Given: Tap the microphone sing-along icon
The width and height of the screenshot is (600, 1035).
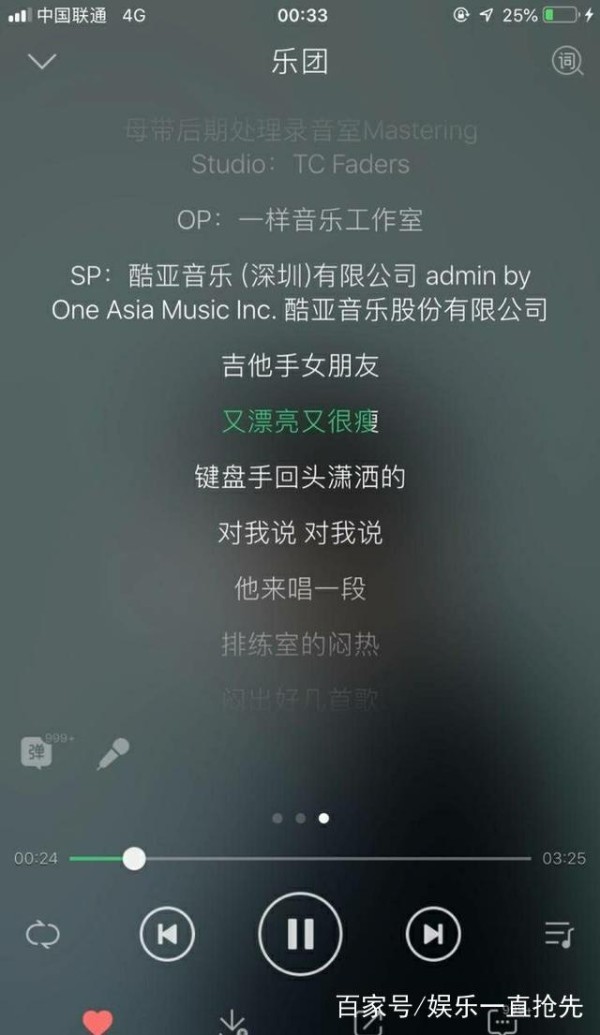Looking at the screenshot, I should point(113,753).
